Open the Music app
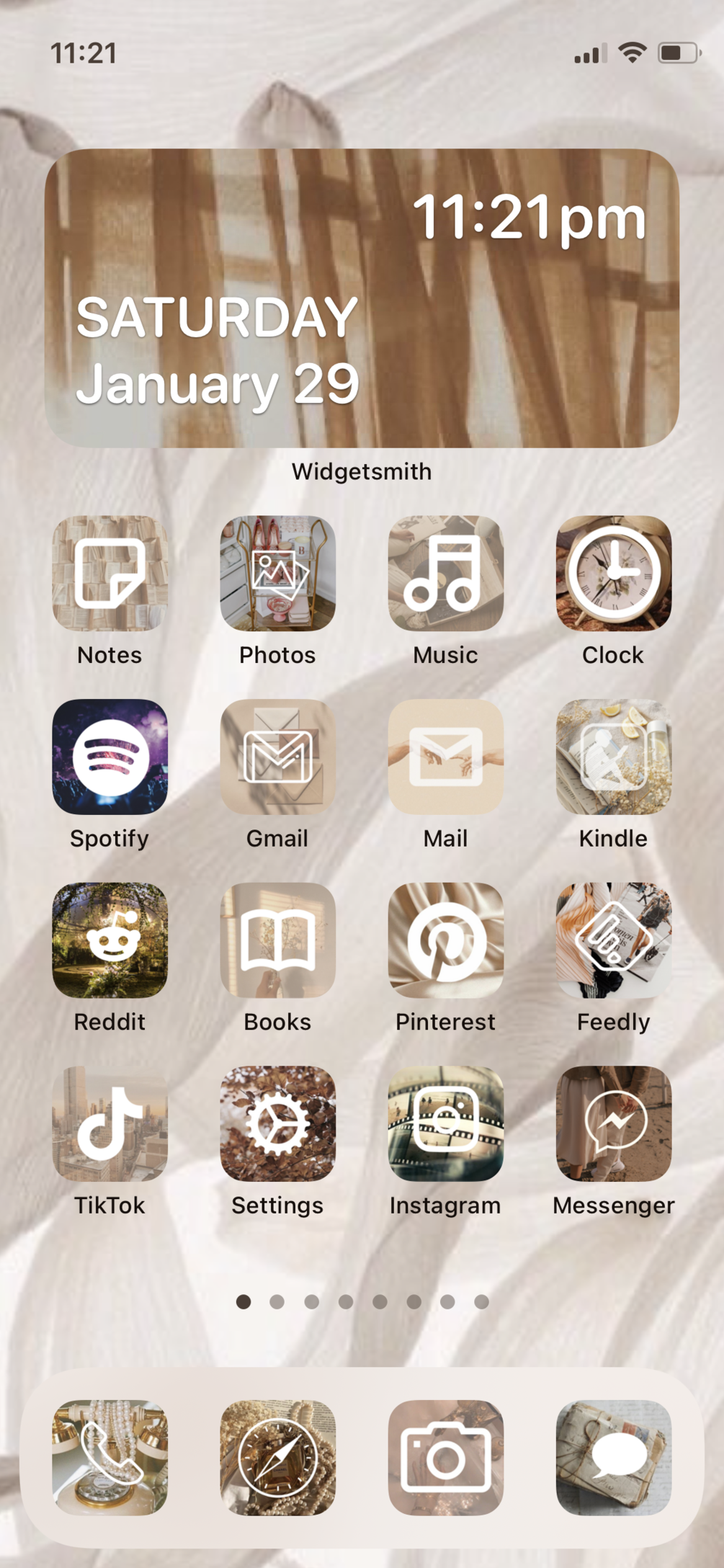 tap(446, 574)
